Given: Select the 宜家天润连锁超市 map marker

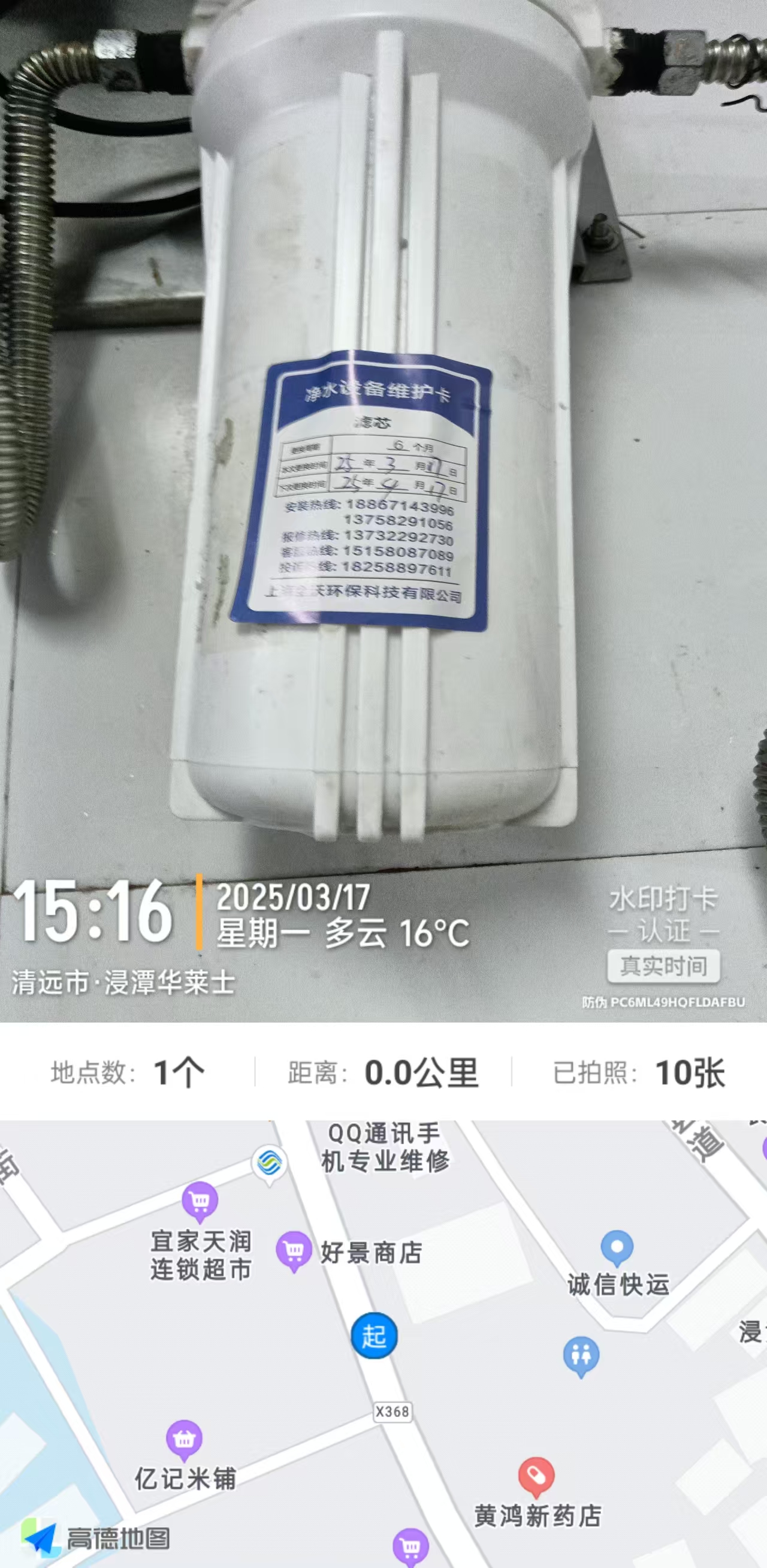Looking at the screenshot, I should 200,1201.
